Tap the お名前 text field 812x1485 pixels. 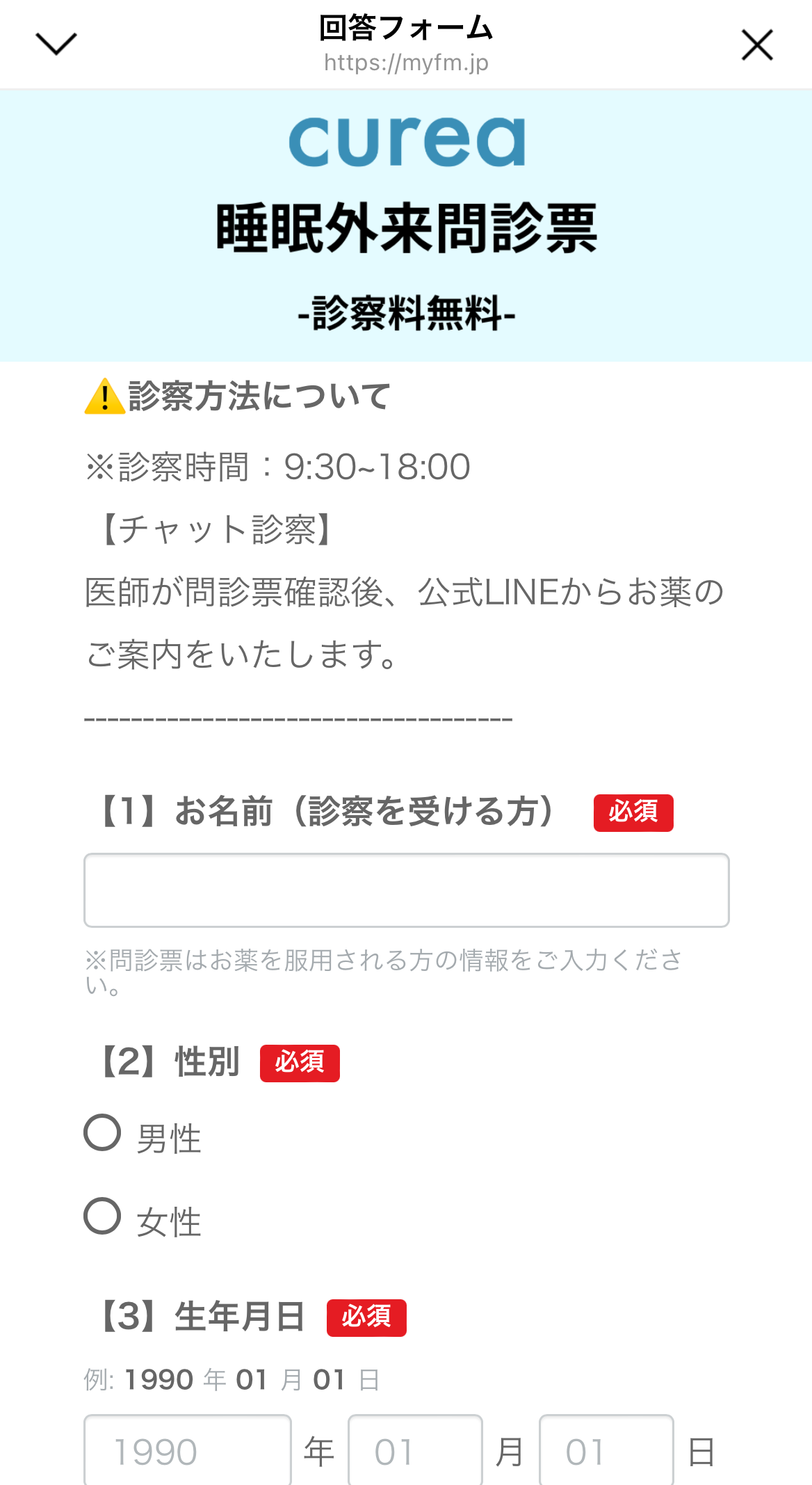(x=407, y=890)
